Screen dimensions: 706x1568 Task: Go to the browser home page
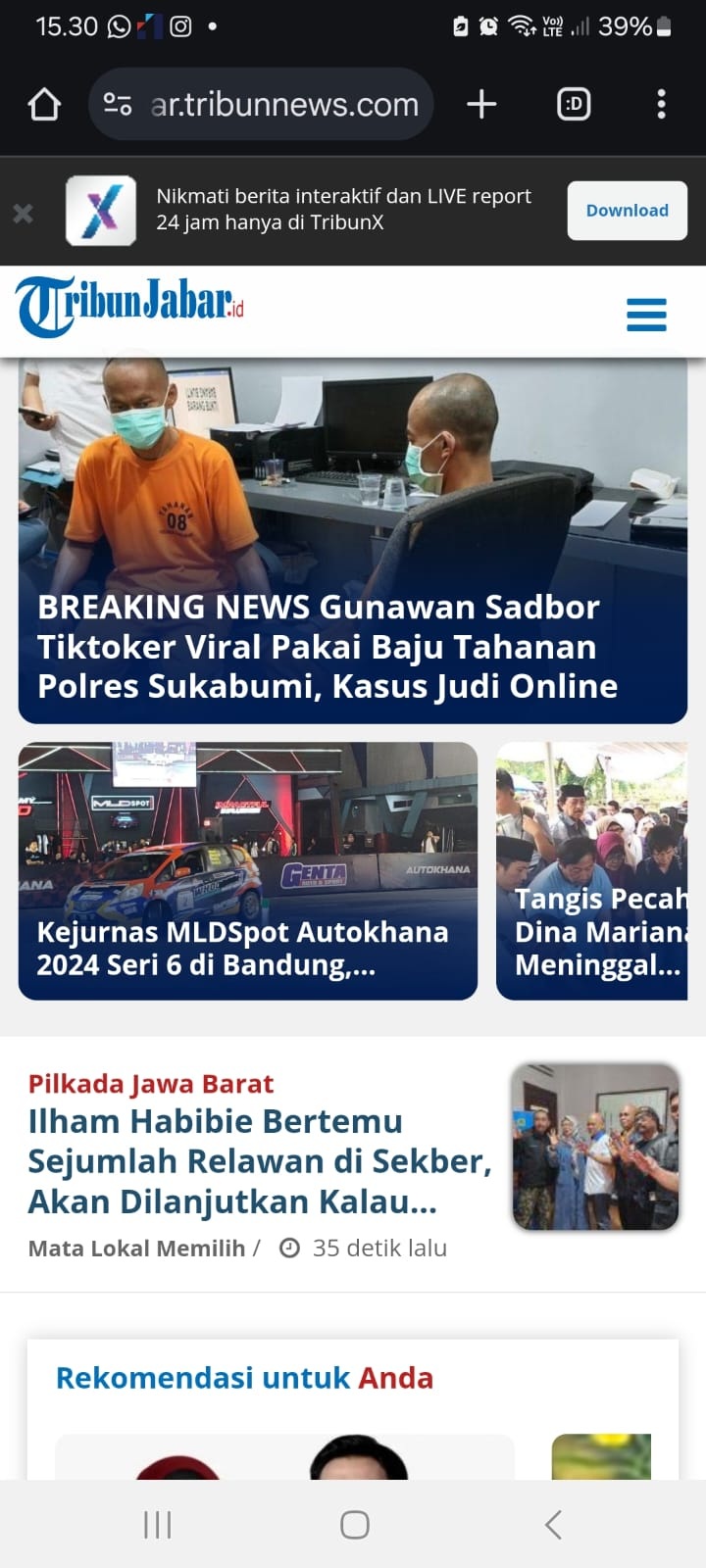pyautogui.click(x=44, y=104)
